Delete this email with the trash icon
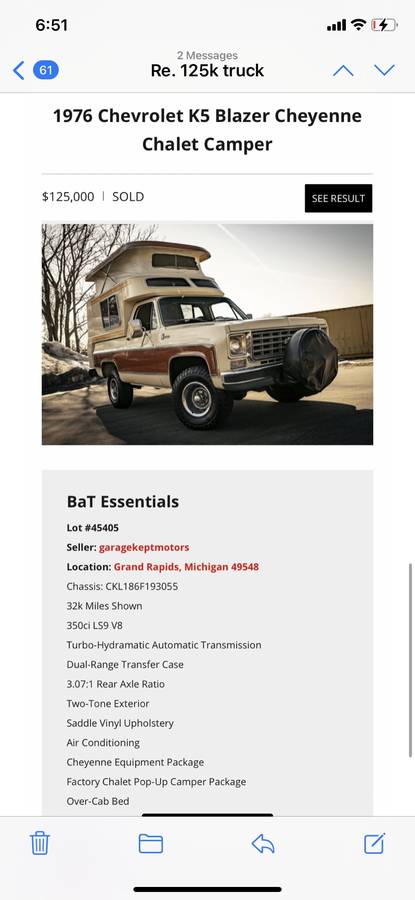 [40, 843]
